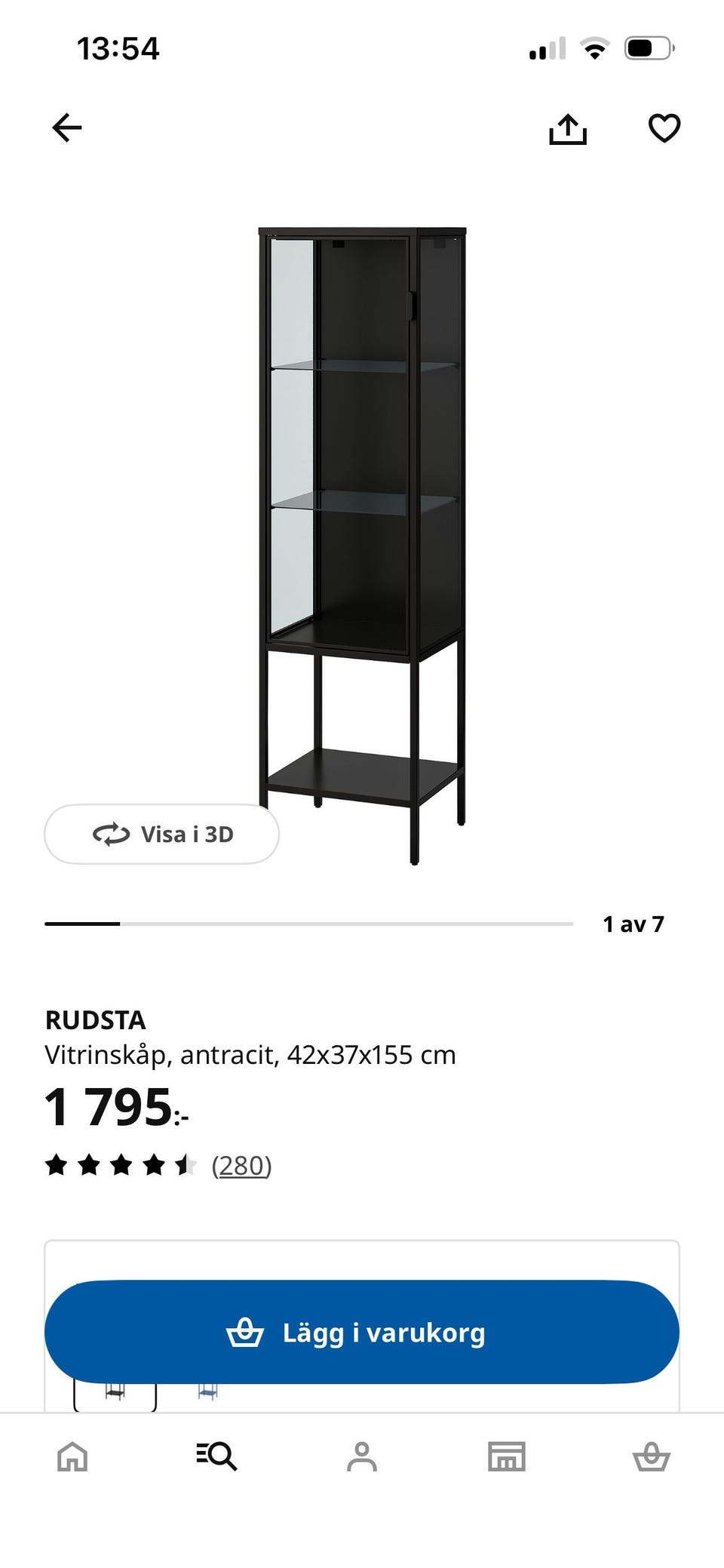This screenshot has width=724, height=1568.
Task: Tap the search magnifier icon
Action: click(217, 1457)
